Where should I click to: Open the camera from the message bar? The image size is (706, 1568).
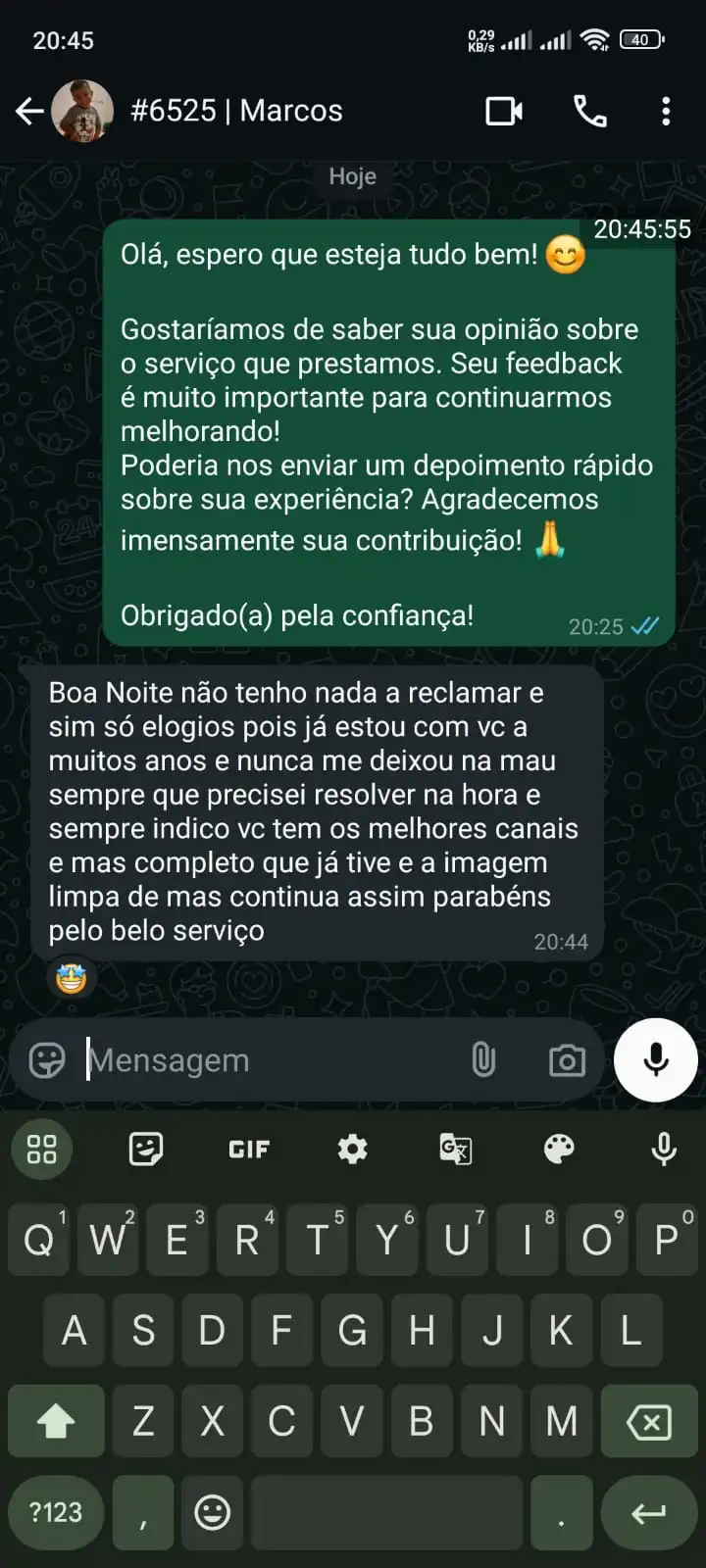click(x=567, y=1060)
